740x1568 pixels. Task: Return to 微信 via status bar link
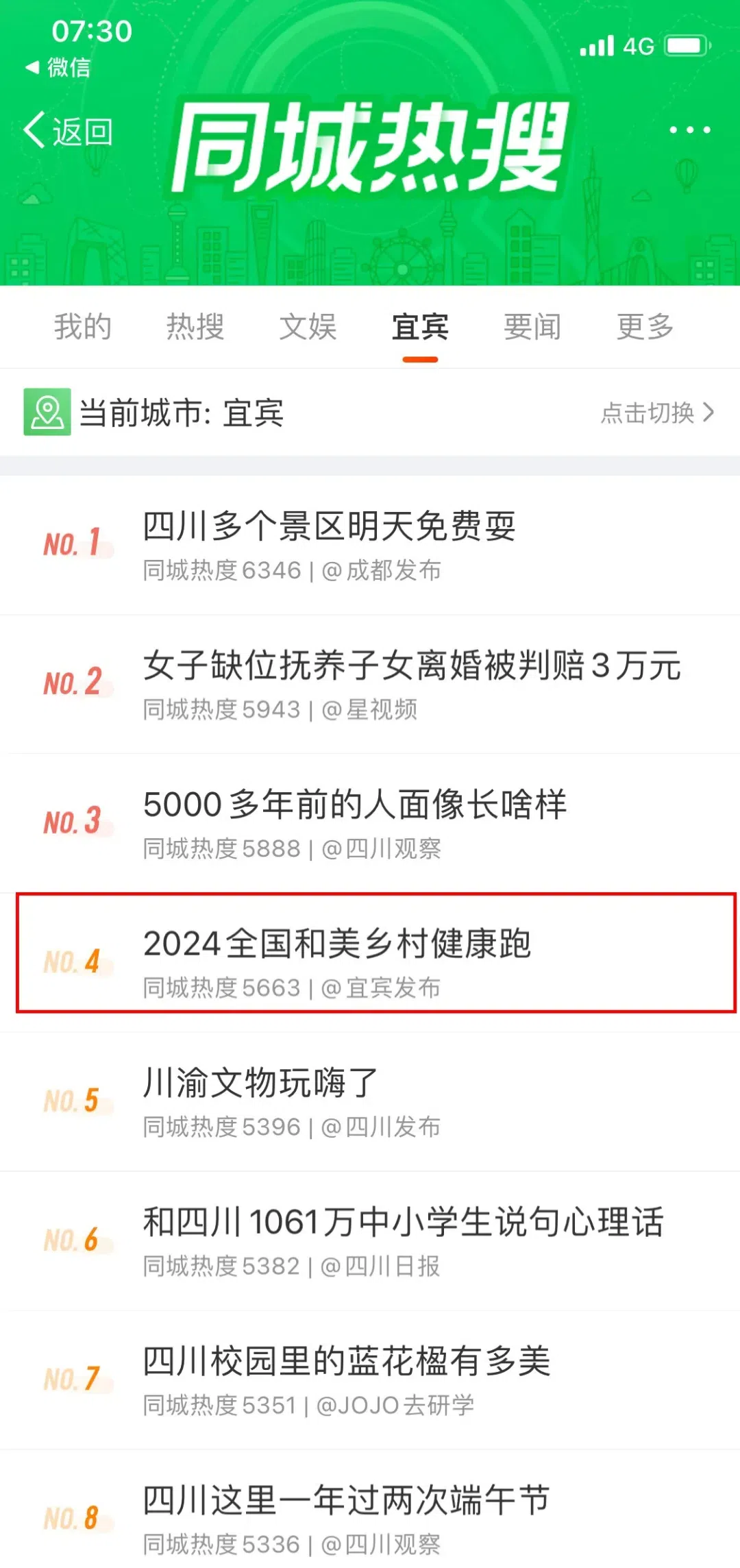[59, 67]
